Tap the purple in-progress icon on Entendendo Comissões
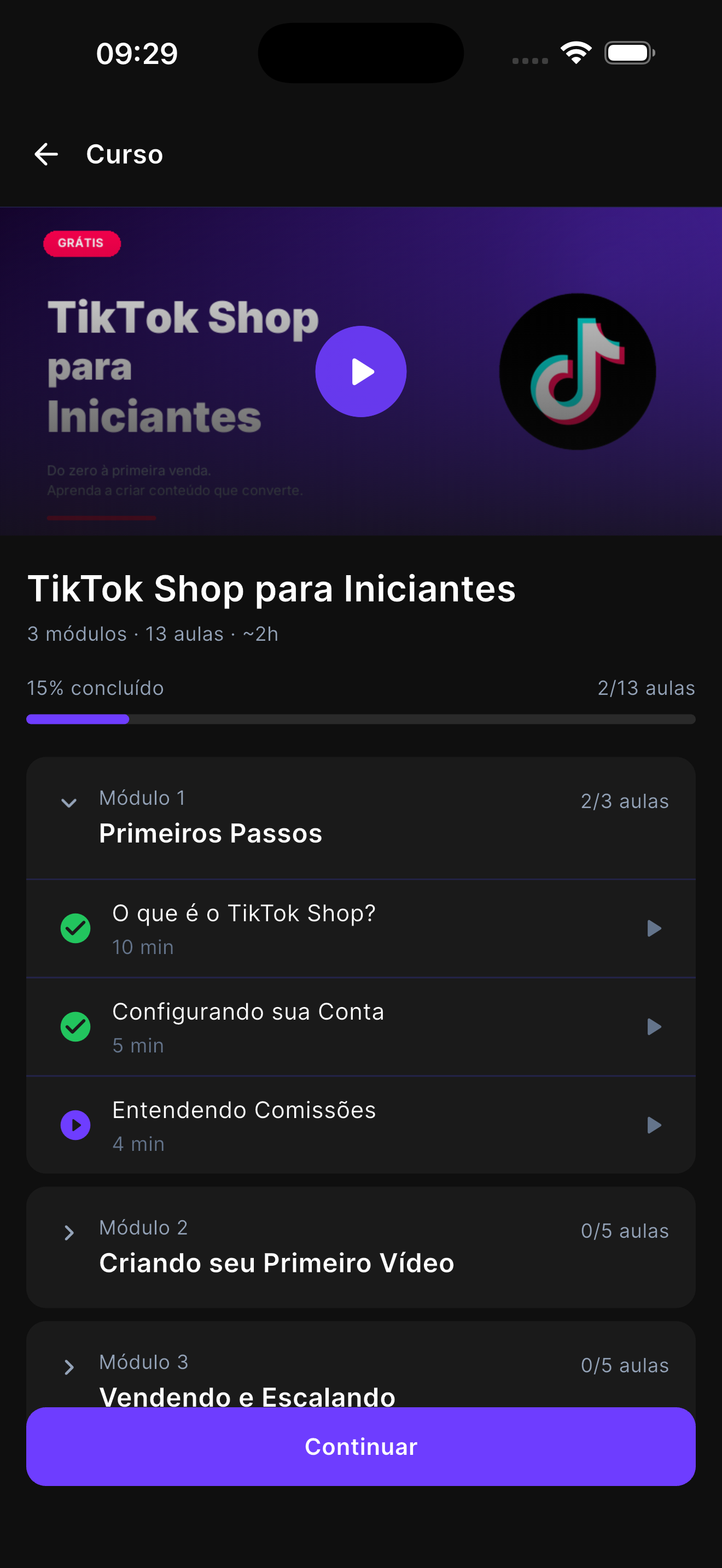The height and width of the screenshot is (1568, 722). click(74, 1125)
